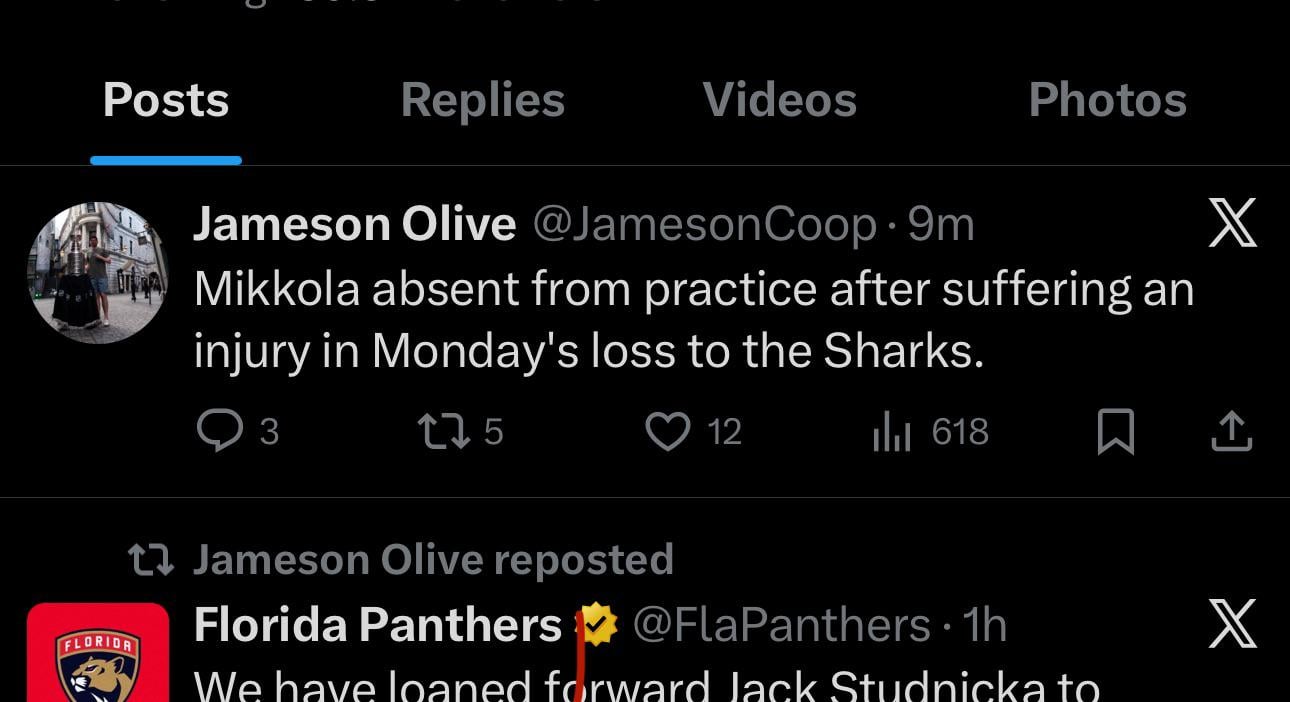The width and height of the screenshot is (1290, 702).
Task: Tap the X icon on Jameson Olive's post
Action: coord(1232,223)
